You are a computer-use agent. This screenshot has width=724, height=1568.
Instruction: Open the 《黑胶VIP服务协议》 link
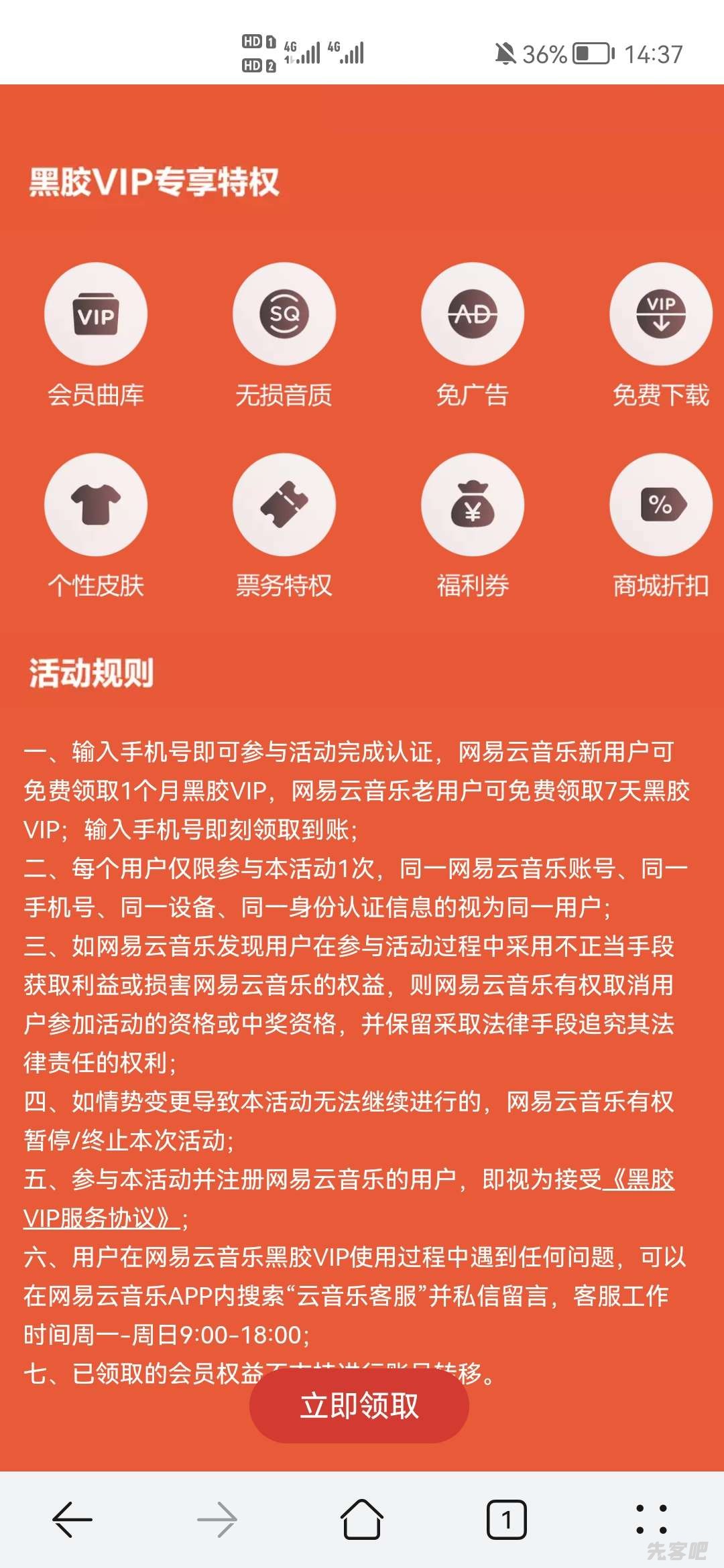(101, 1218)
